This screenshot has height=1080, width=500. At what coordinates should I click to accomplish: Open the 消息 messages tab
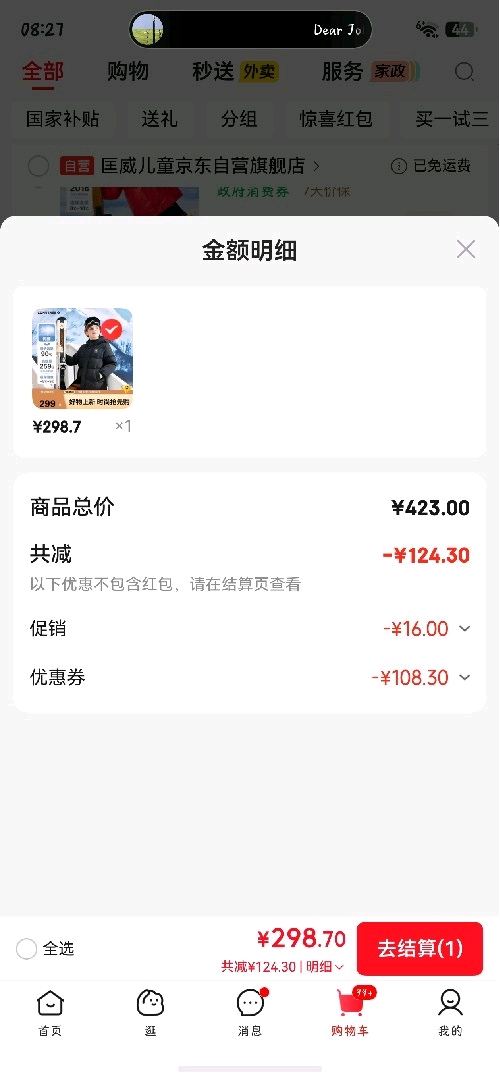(x=250, y=1012)
